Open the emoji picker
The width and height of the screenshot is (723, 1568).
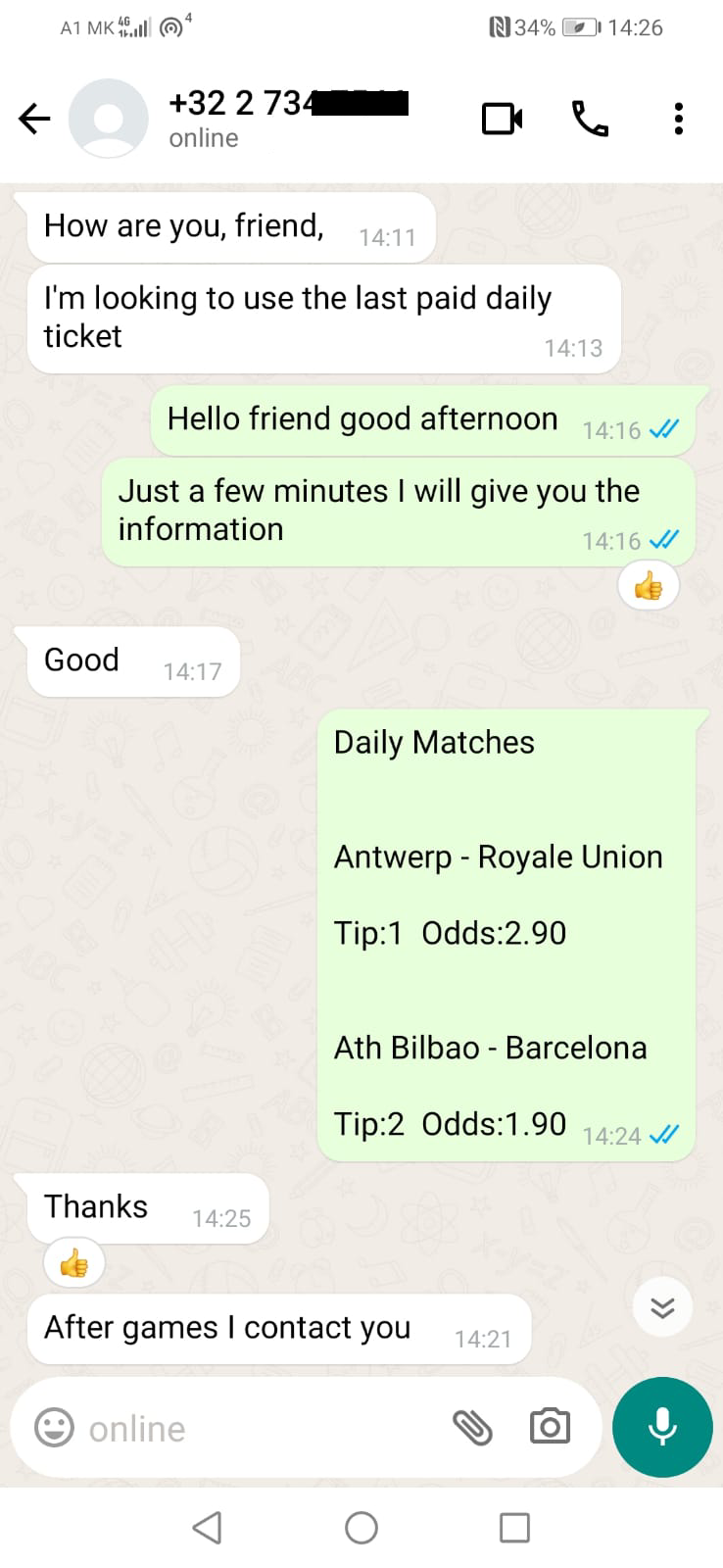click(x=54, y=1428)
